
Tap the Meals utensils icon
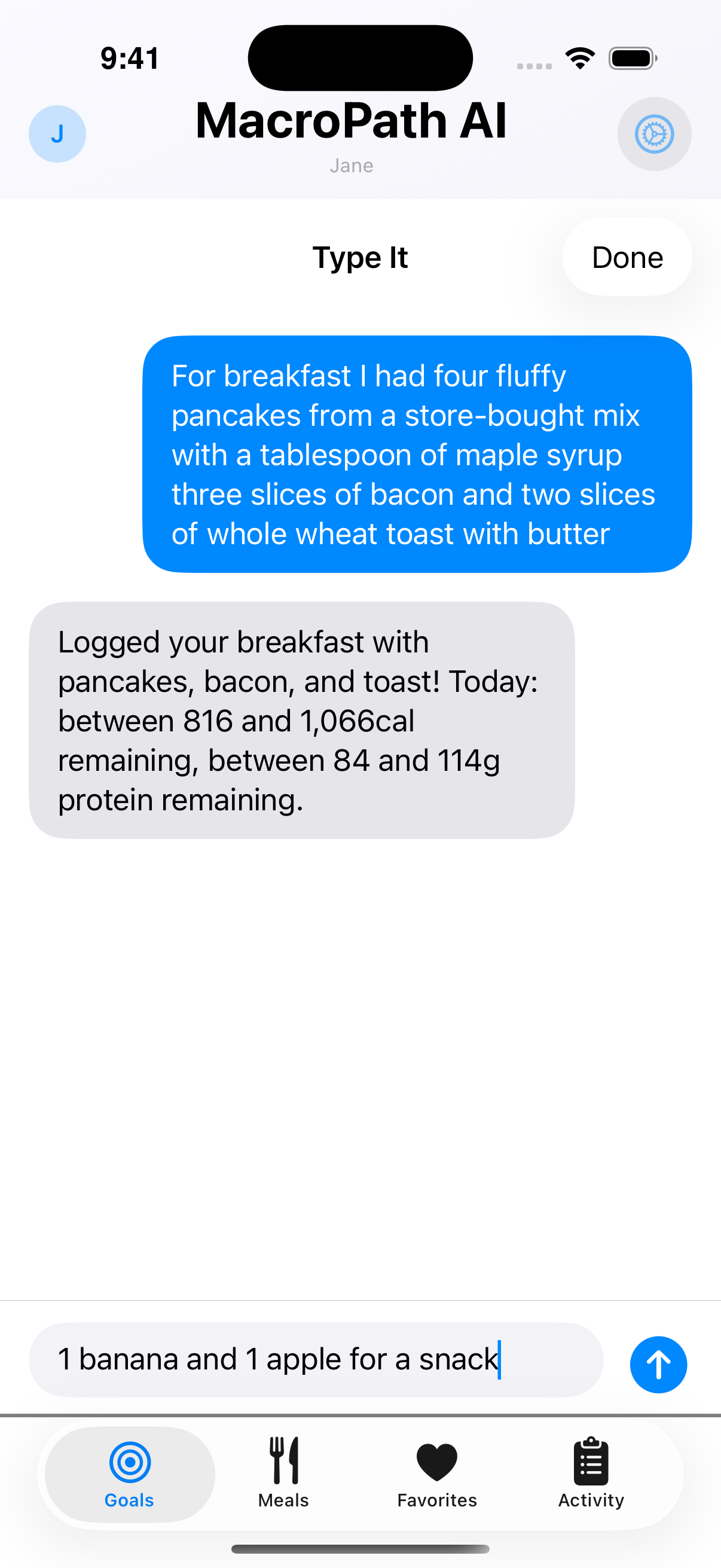tap(283, 1461)
